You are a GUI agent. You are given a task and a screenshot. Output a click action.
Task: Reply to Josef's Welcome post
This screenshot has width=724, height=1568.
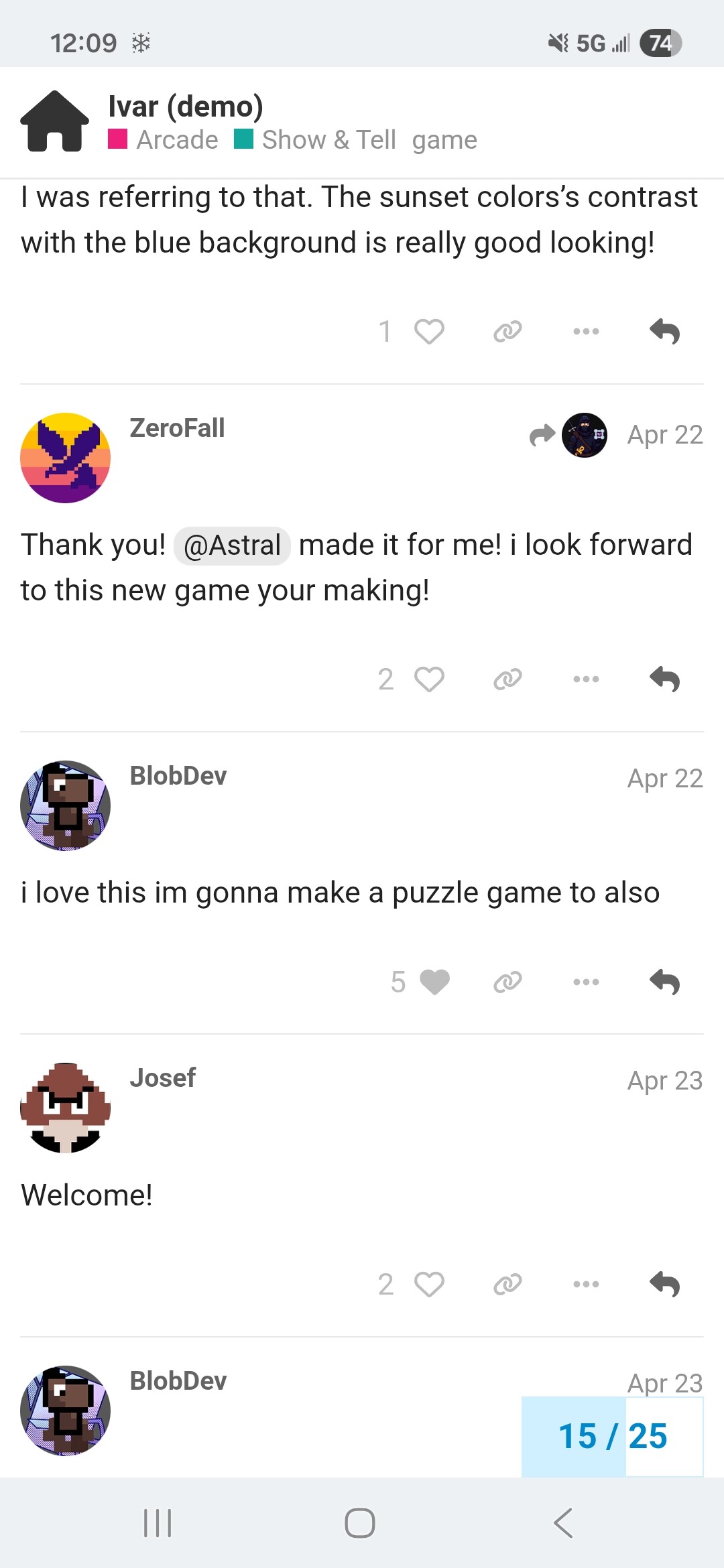pyautogui.click(x=665, y=1285)
